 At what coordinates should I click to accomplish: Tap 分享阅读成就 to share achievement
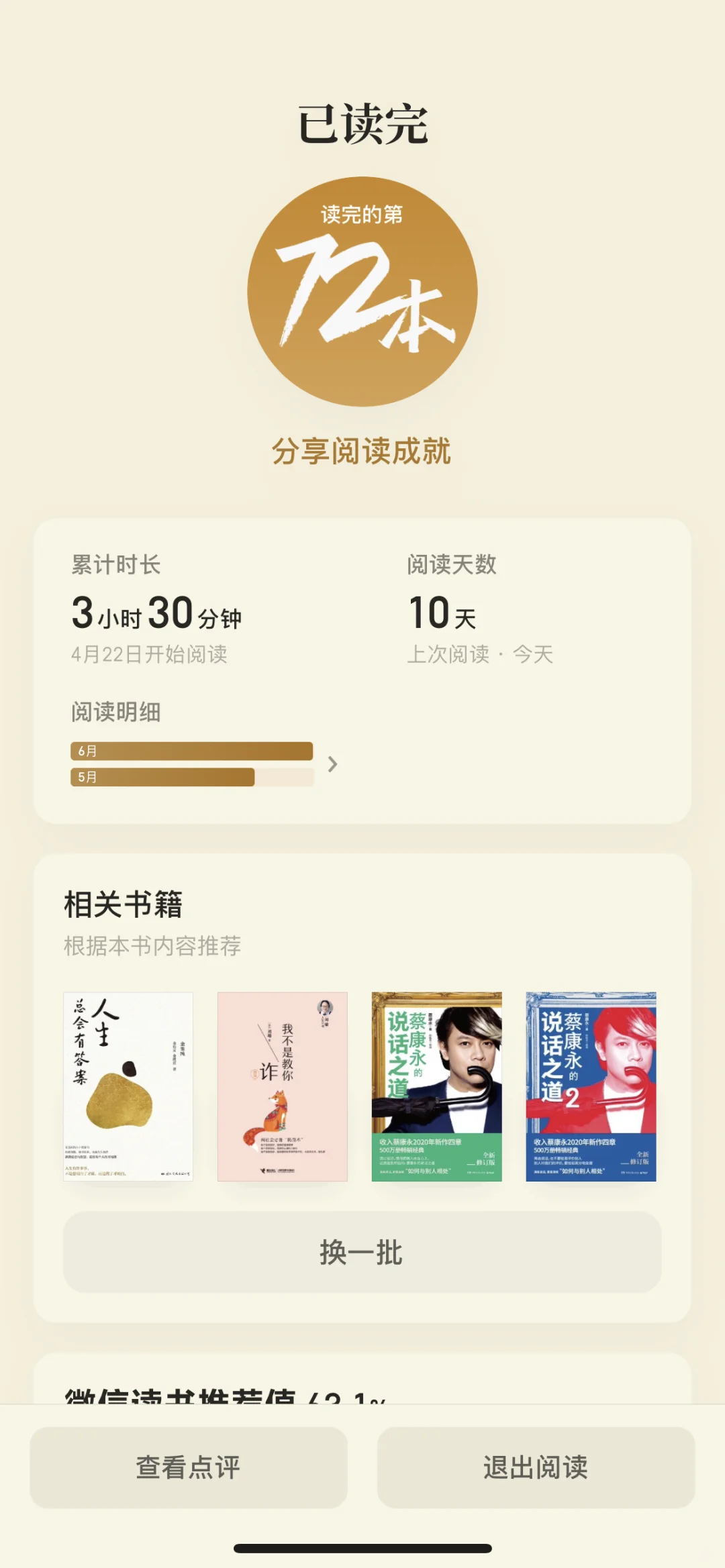(x=362, y=451)
